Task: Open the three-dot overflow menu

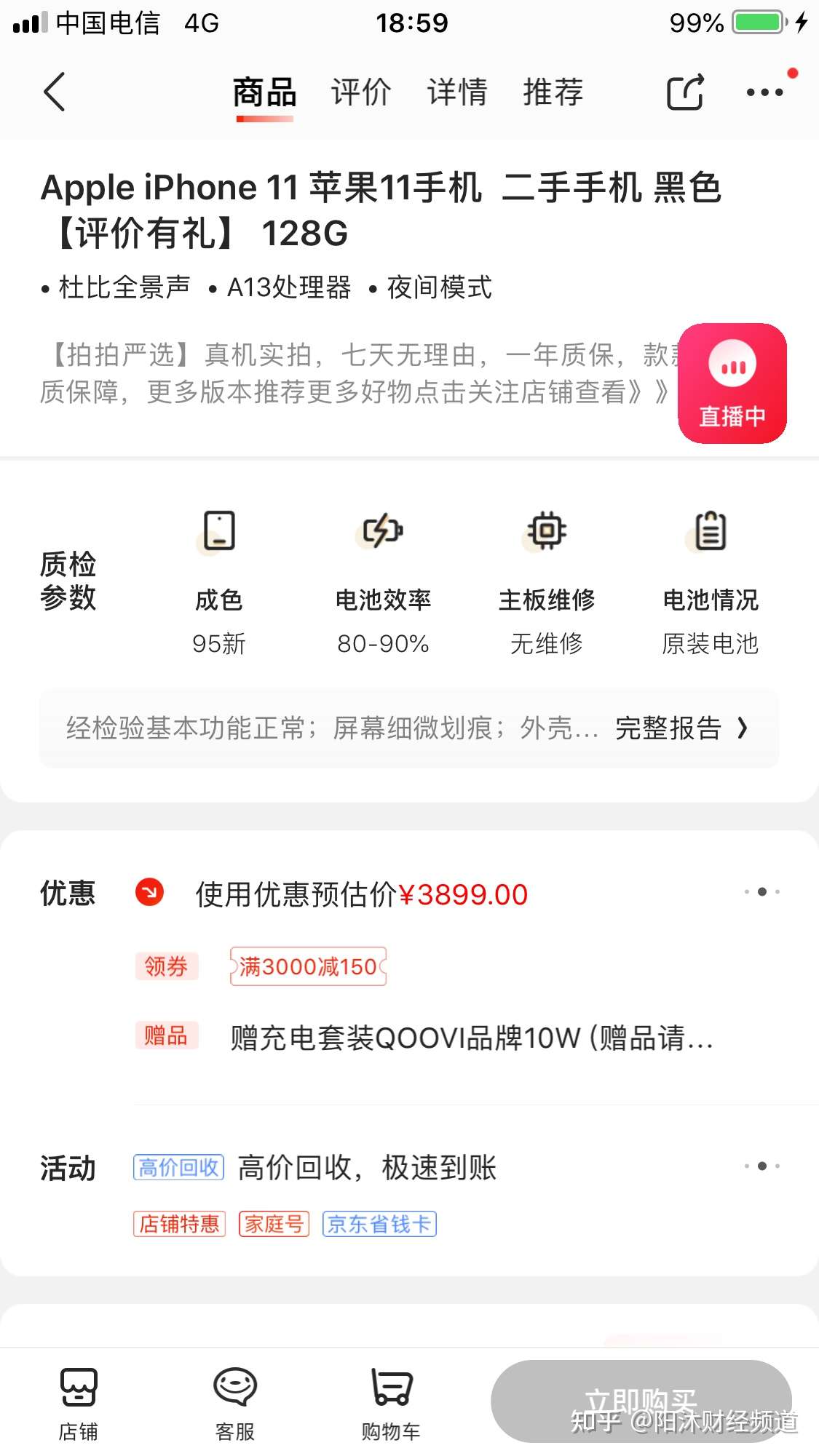Action: 764,92
